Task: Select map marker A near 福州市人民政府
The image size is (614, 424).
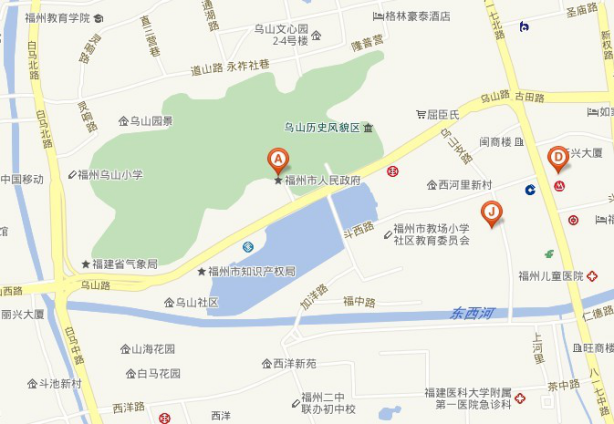Action: pos(277,158)
